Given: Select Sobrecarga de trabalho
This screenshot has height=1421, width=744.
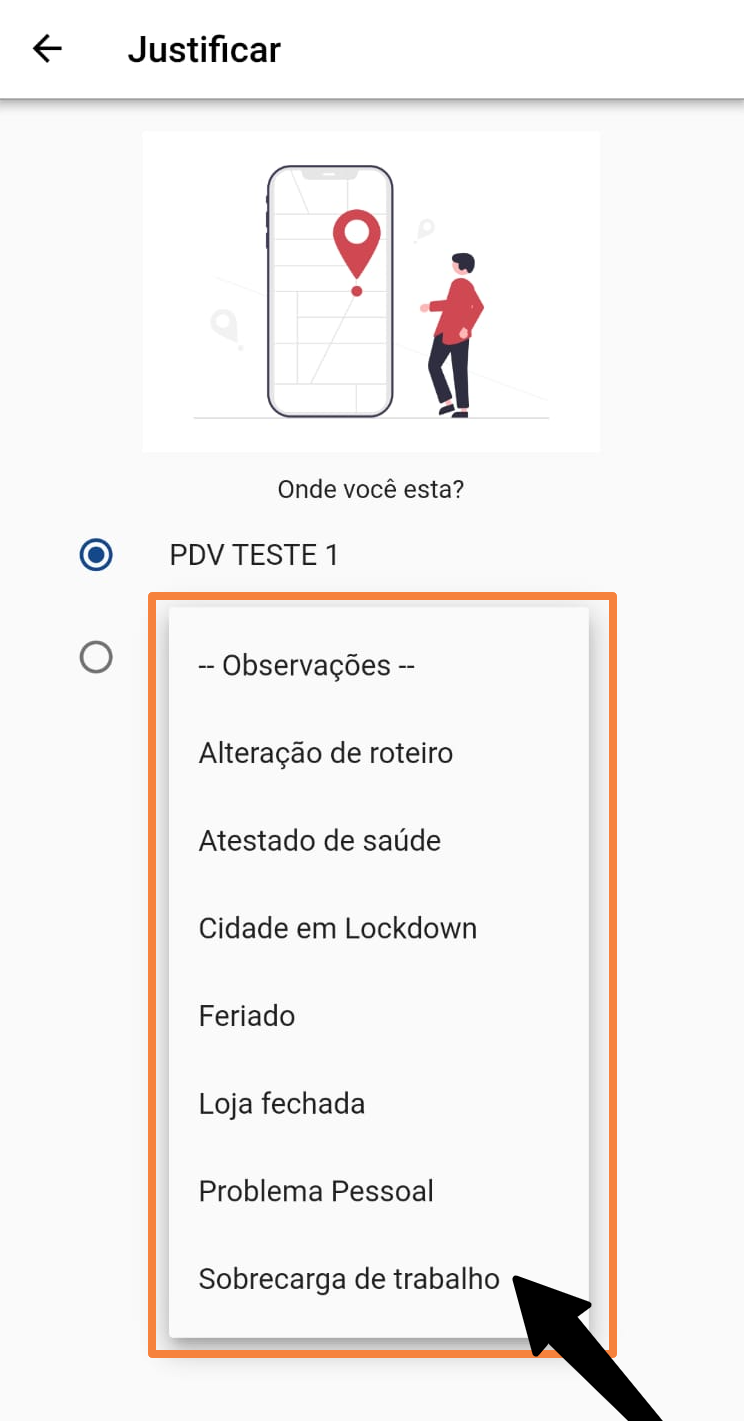Looking at the screenshot, I should pyautogui.click(x=378, y=1280).
